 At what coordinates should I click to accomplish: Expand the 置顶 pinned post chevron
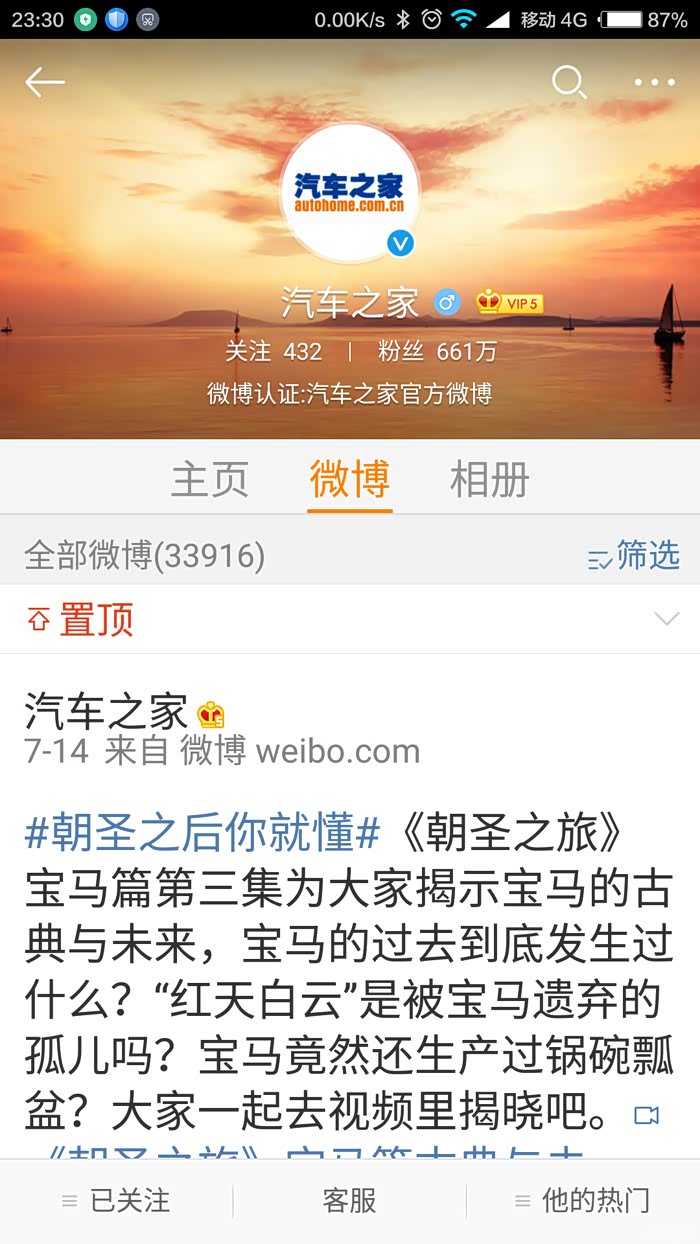(x=666, y=620)
